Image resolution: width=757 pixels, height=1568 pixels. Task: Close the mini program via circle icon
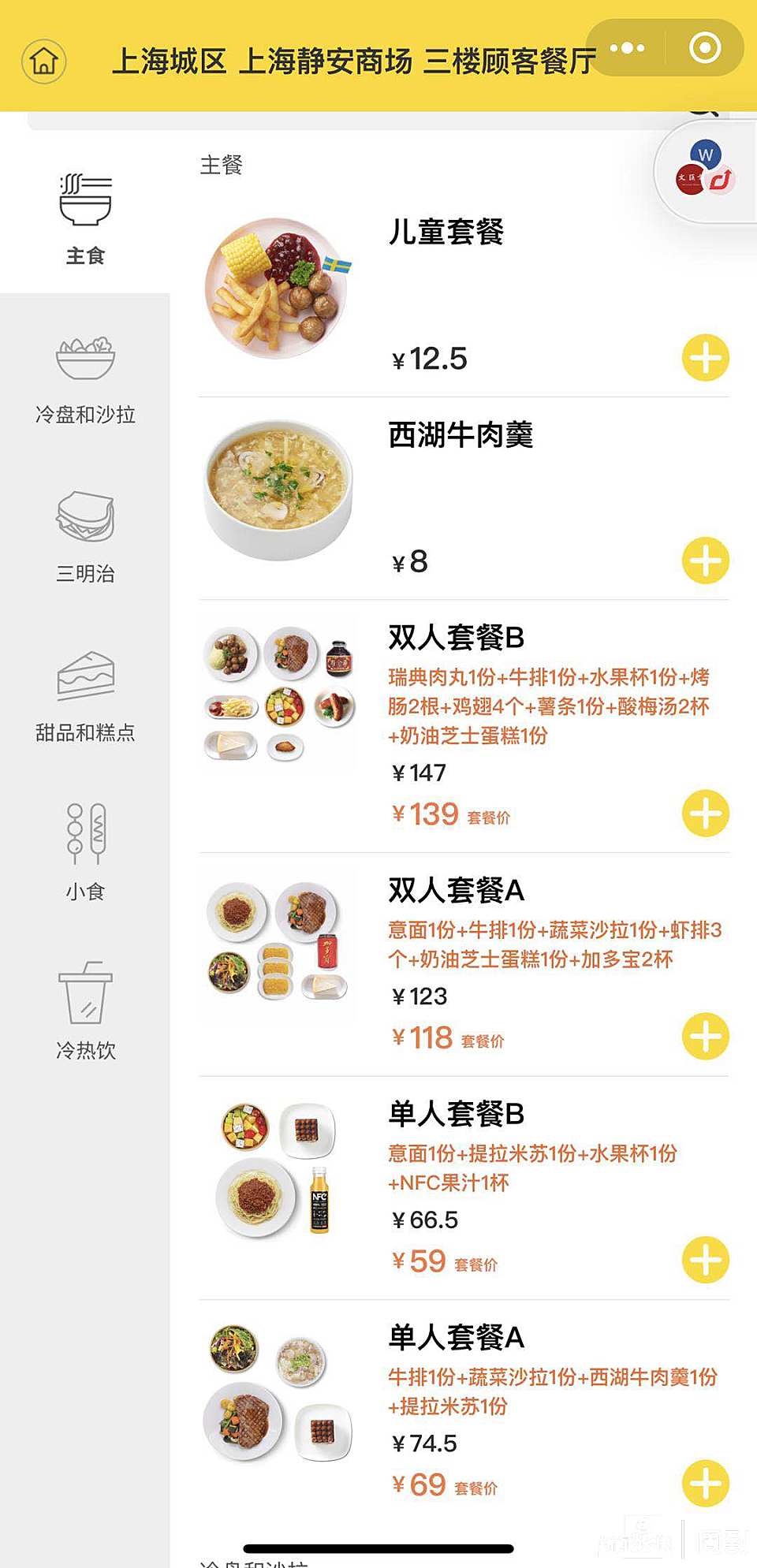[705, 48]
